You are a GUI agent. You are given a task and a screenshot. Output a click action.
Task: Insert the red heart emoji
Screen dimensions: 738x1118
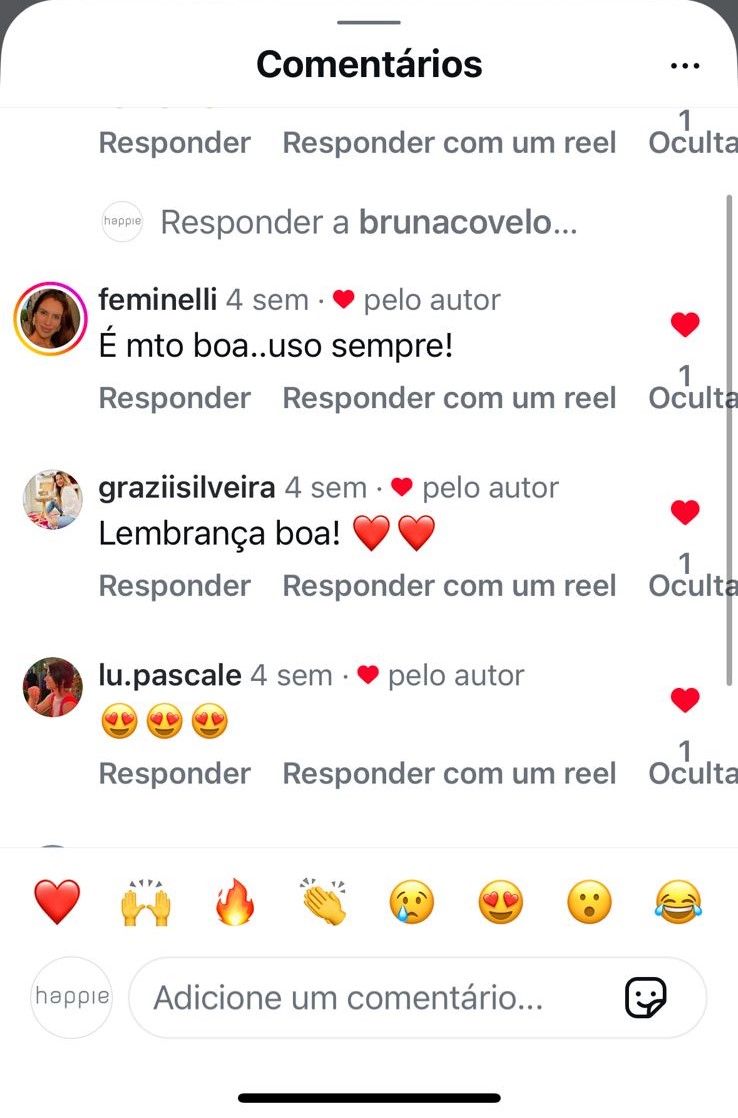[x=57, y=903]
